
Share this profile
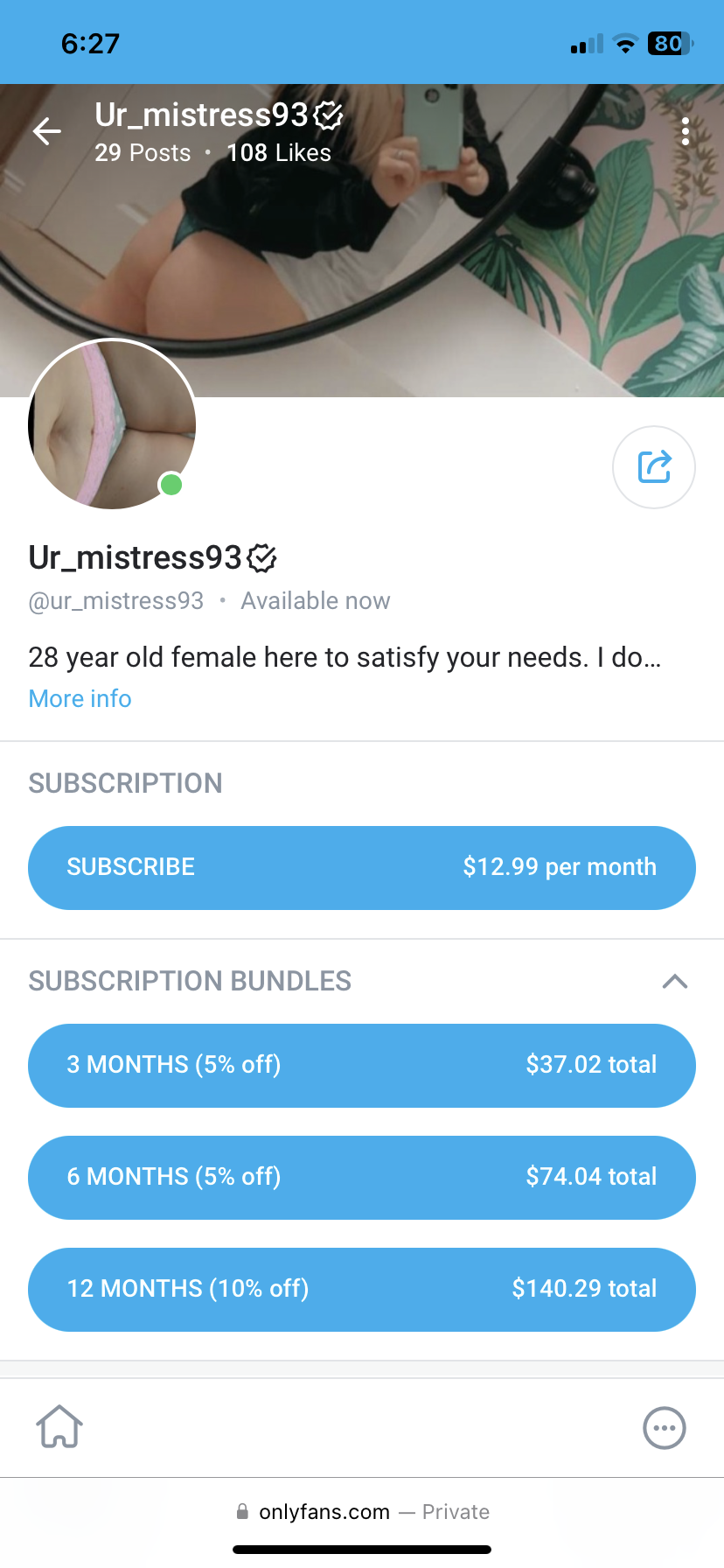tap(654, 467)
